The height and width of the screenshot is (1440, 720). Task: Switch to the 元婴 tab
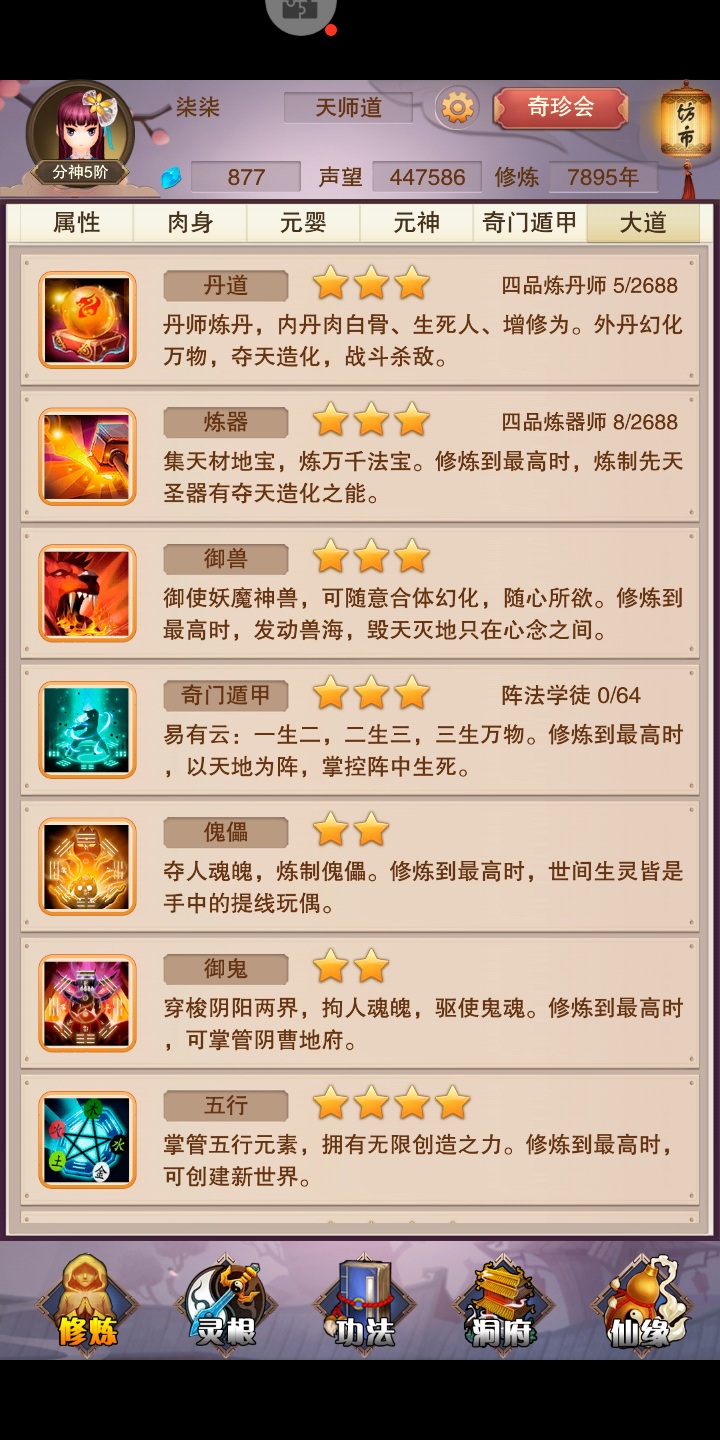[x=303, y=223]
